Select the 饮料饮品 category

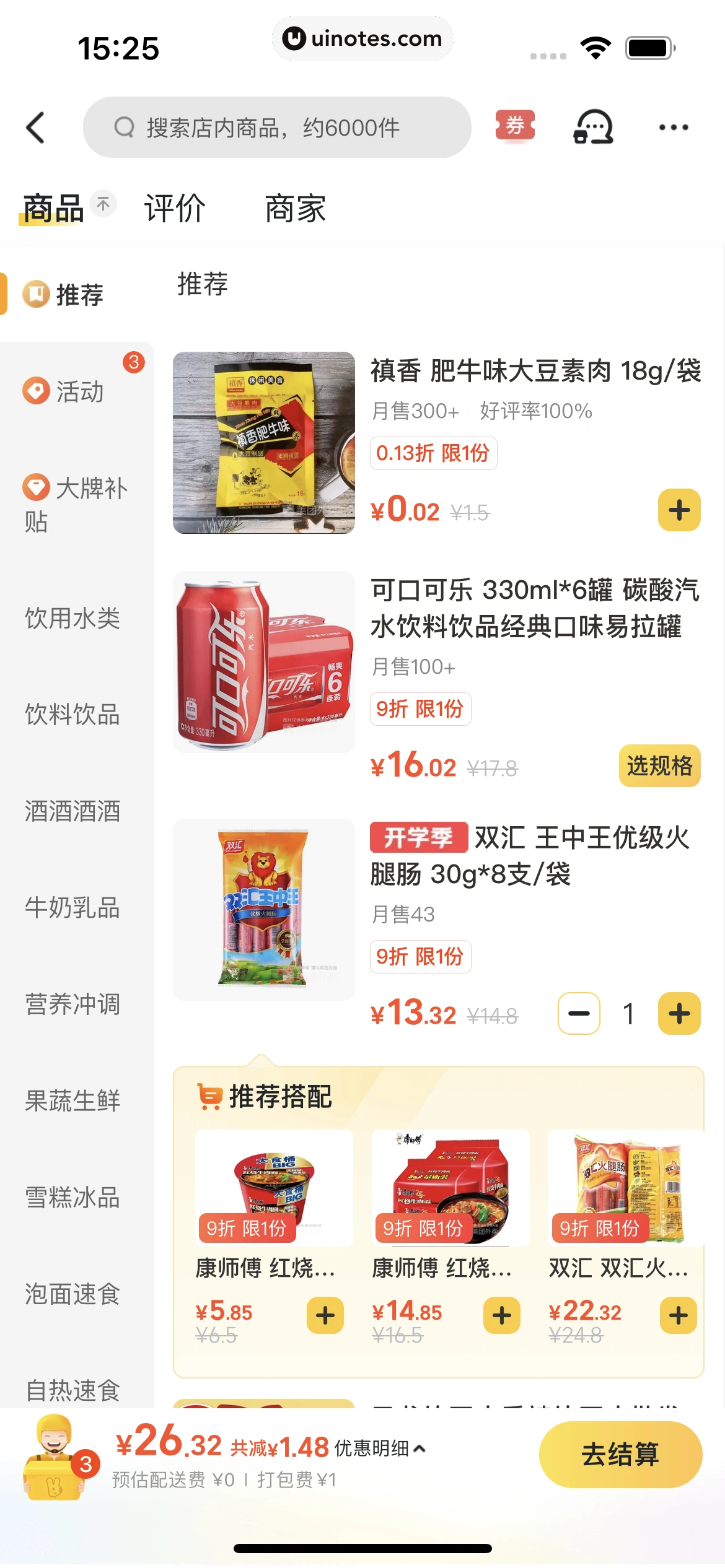[x=72, y=715]
